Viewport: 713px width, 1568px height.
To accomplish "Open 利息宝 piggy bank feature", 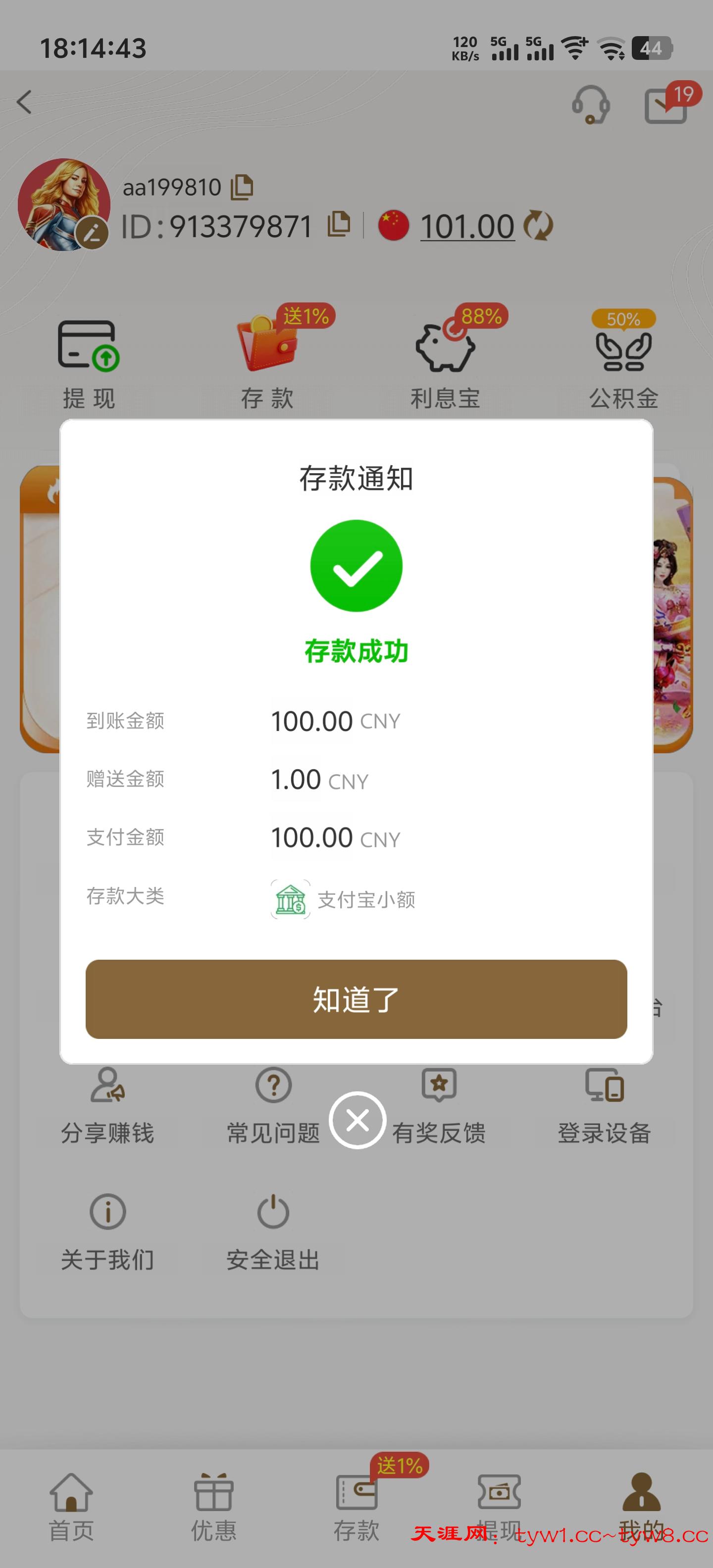I will coord(445,350).
